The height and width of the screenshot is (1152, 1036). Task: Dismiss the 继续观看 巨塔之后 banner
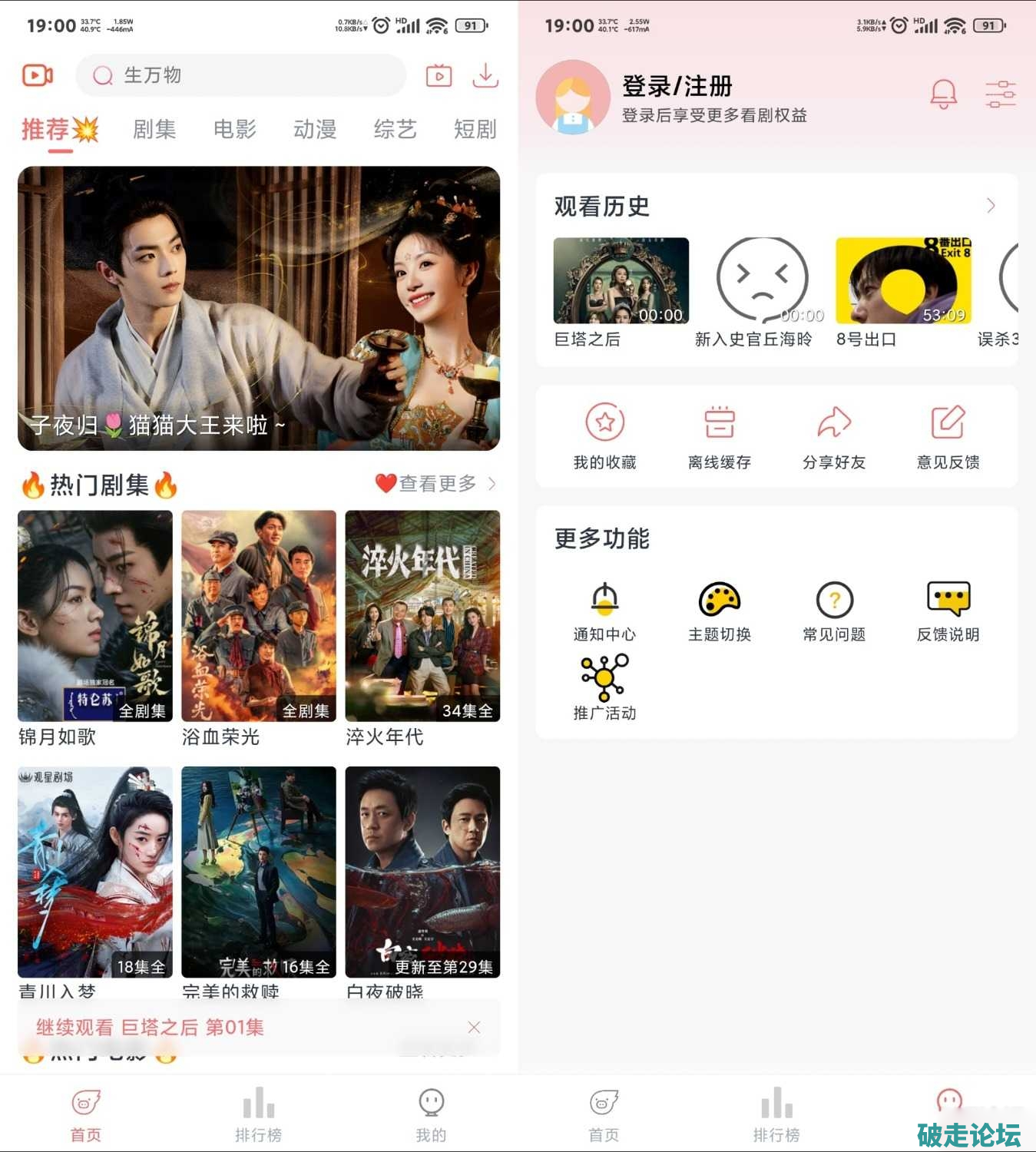pos(475,1027)
